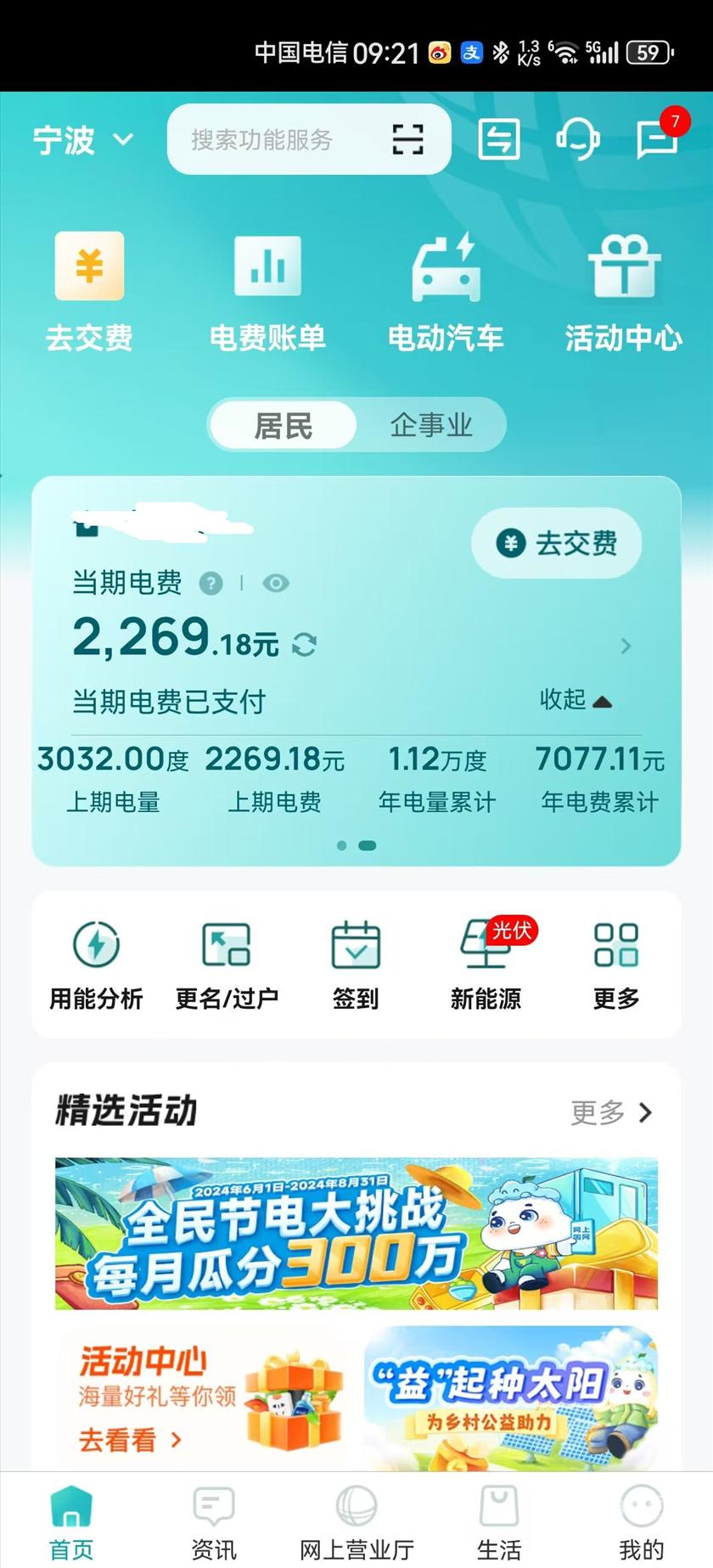The height and width of the screenshot is (1568, 713).
Task: Open messages with 7 unread badge
Action: pyautogui.click(x=658, y=138)
